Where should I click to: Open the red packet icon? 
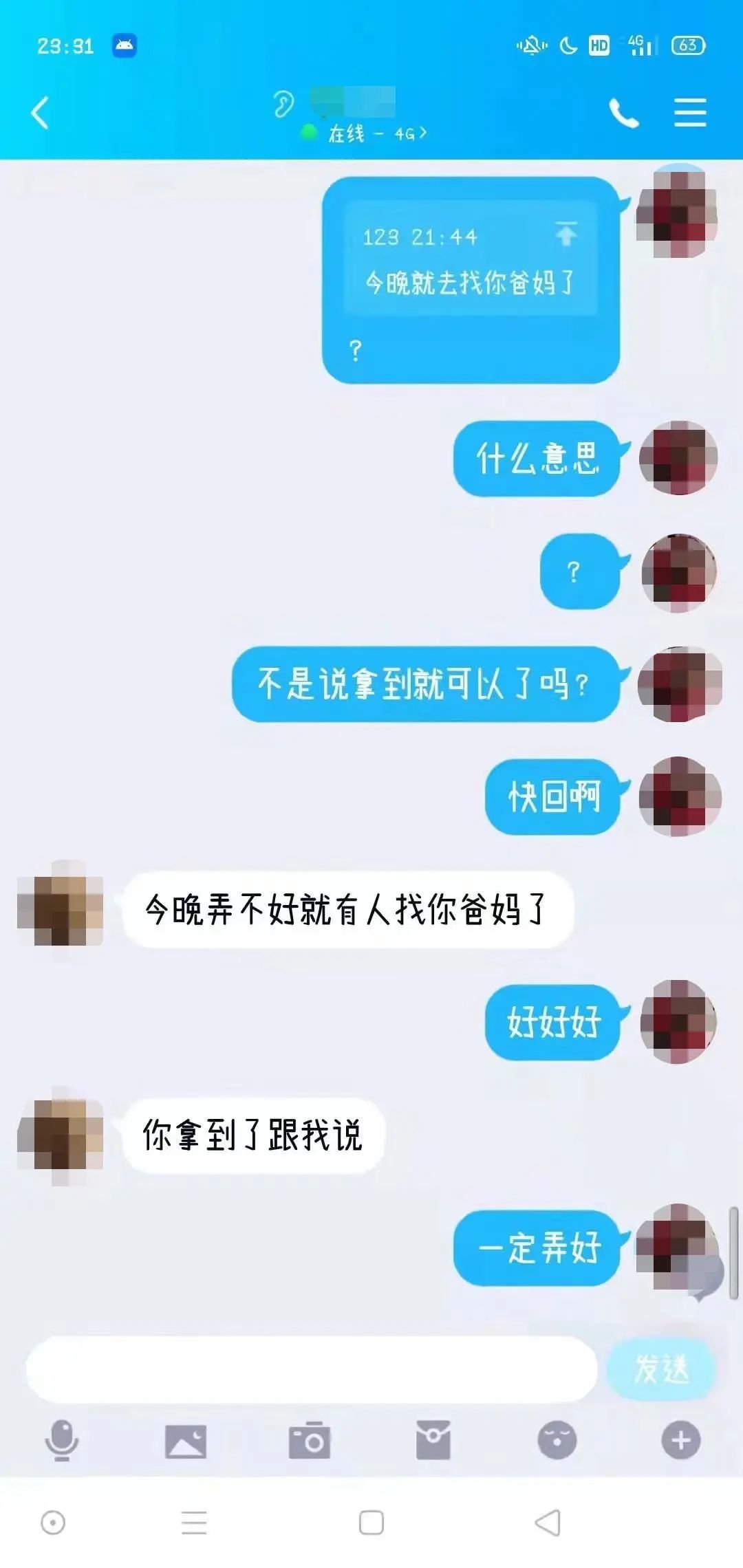[x=433, y=1437]
